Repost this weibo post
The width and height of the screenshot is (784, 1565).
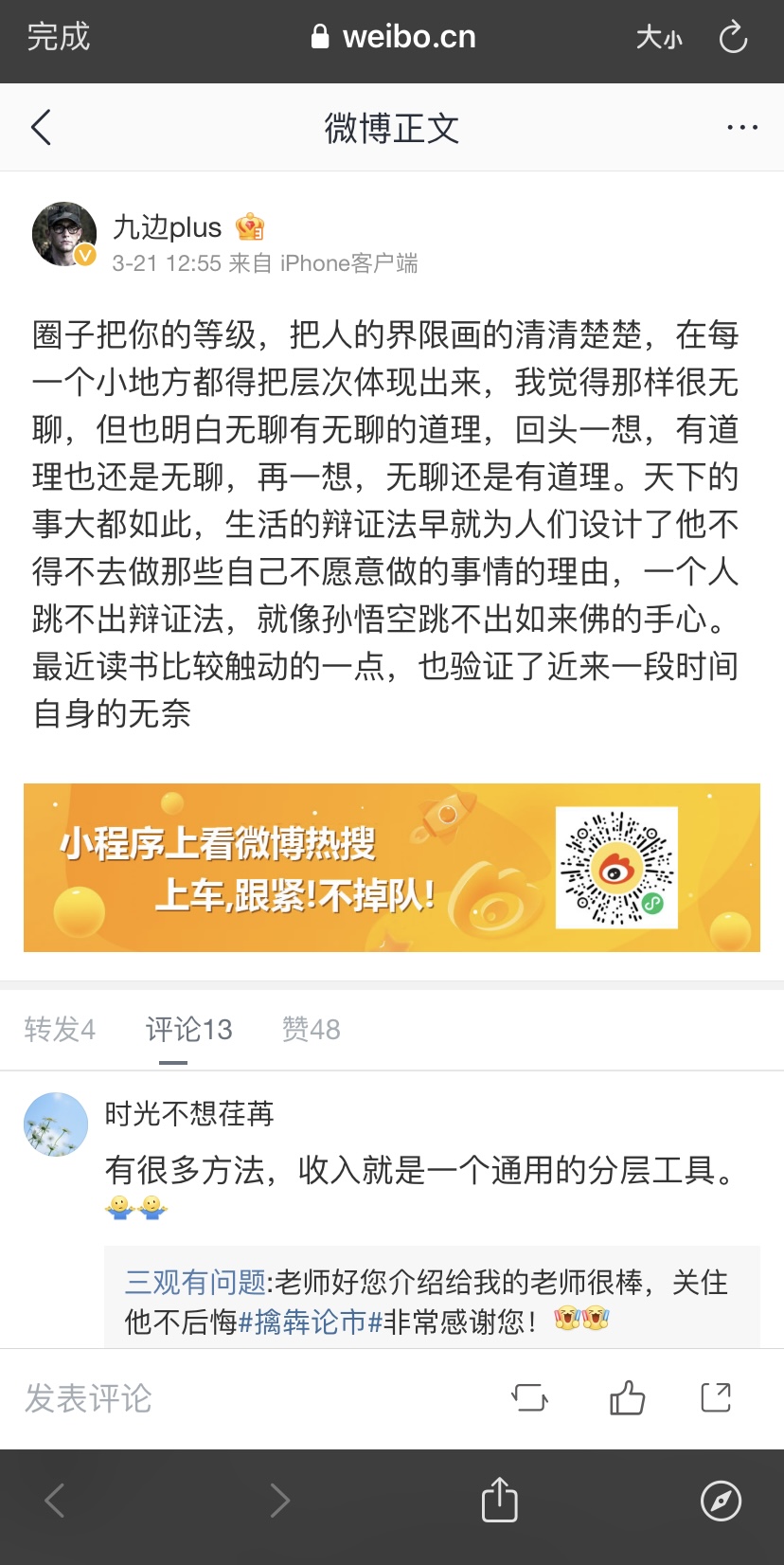[529, 1397]
